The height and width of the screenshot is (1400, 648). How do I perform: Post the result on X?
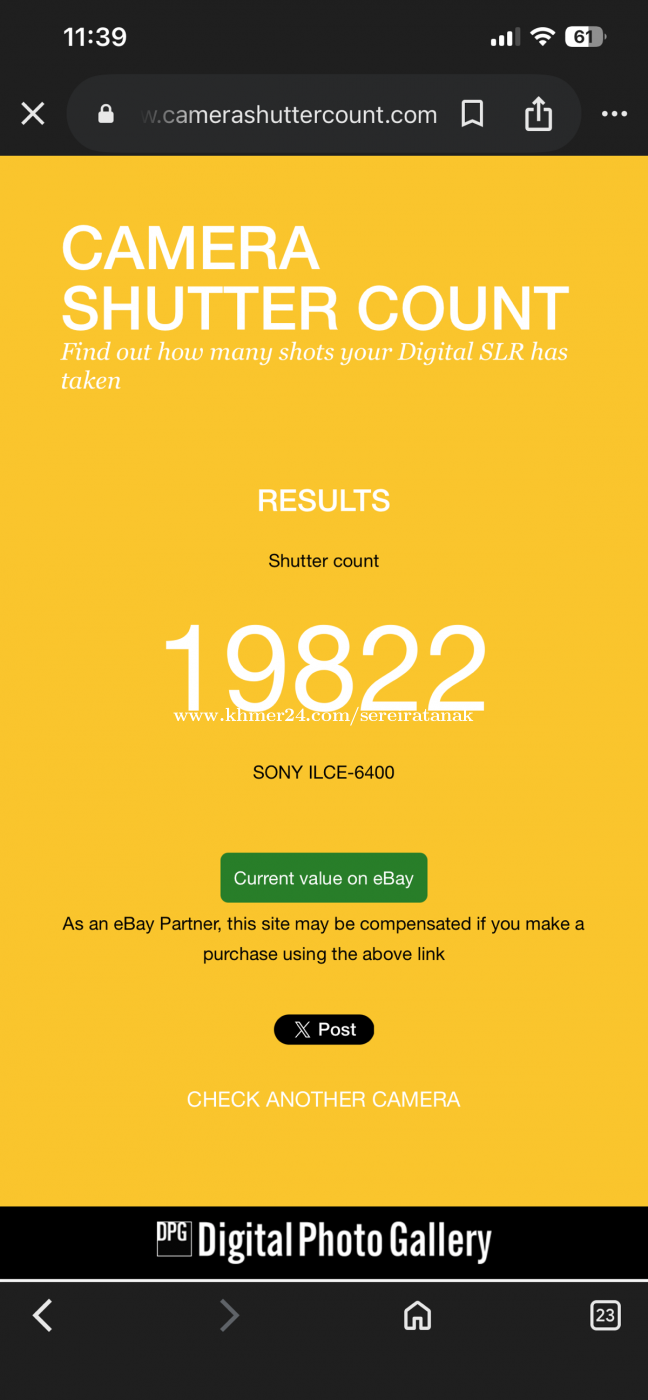tap(323, 1029)
